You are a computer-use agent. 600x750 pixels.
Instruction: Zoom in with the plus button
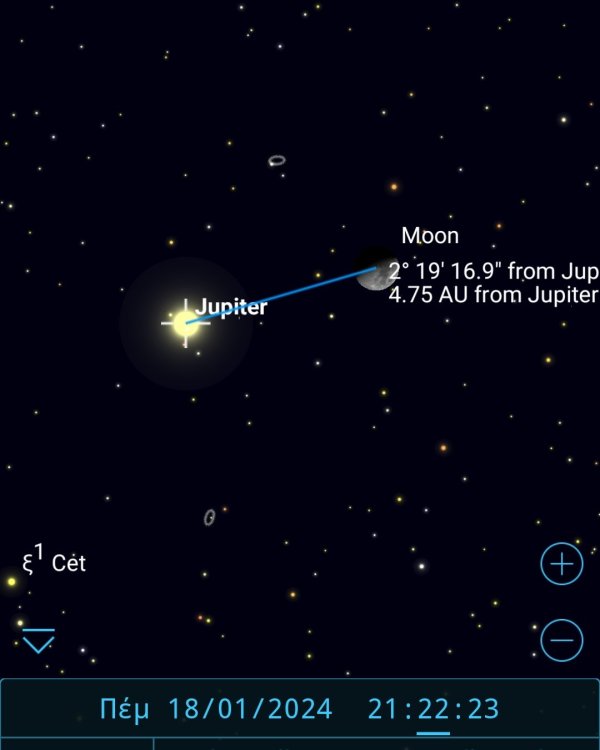561,564
